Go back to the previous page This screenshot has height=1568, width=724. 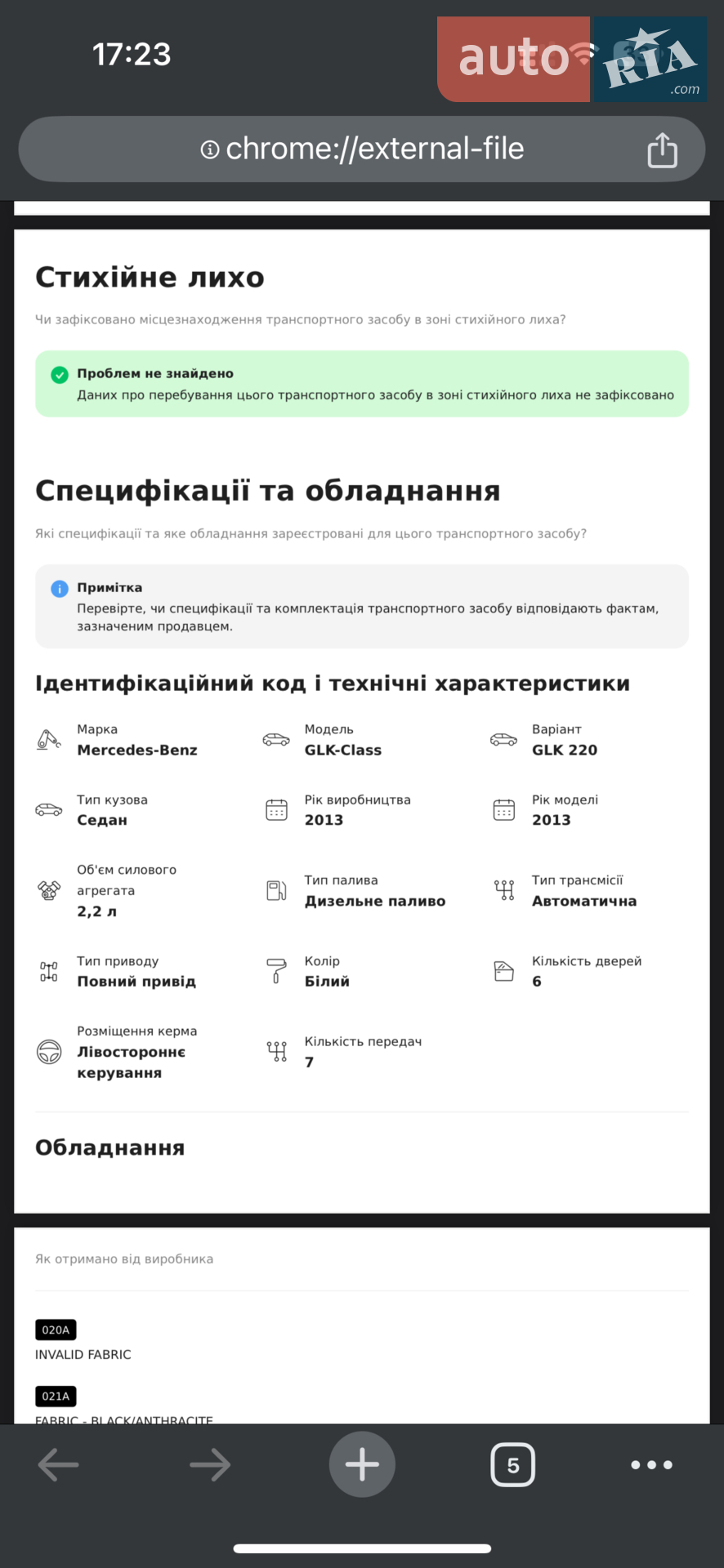(x=59, y=1464)
